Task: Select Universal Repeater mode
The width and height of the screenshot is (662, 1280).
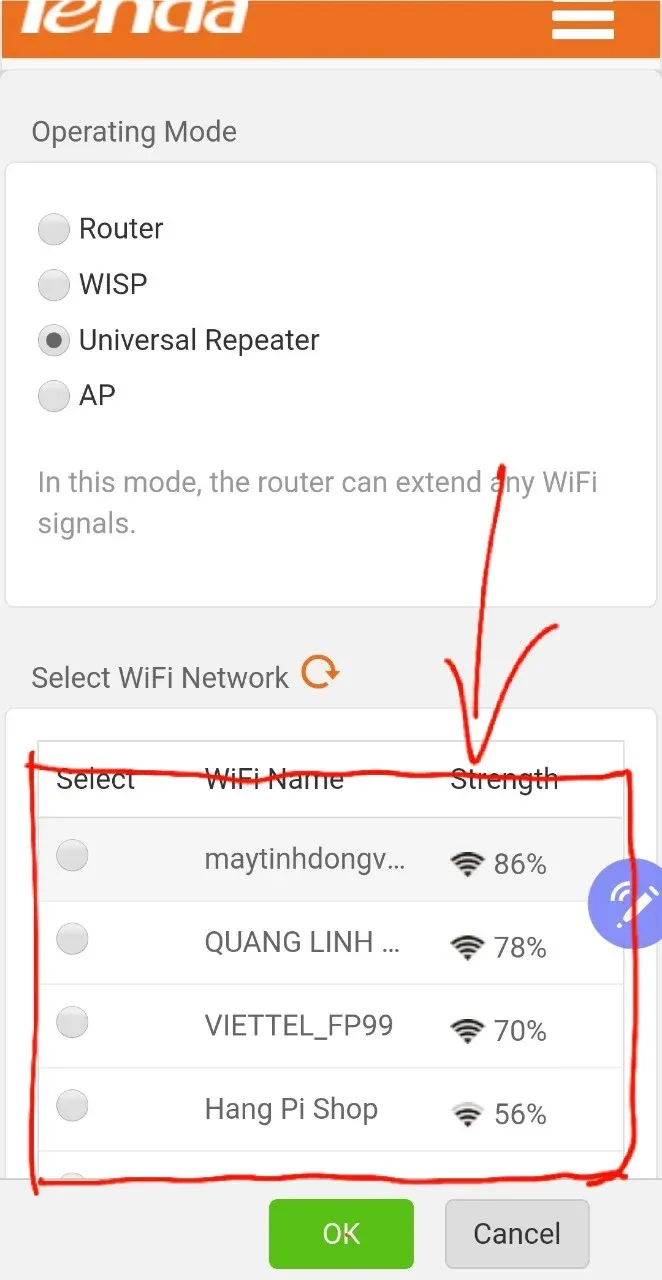Action: coord(53,341)
